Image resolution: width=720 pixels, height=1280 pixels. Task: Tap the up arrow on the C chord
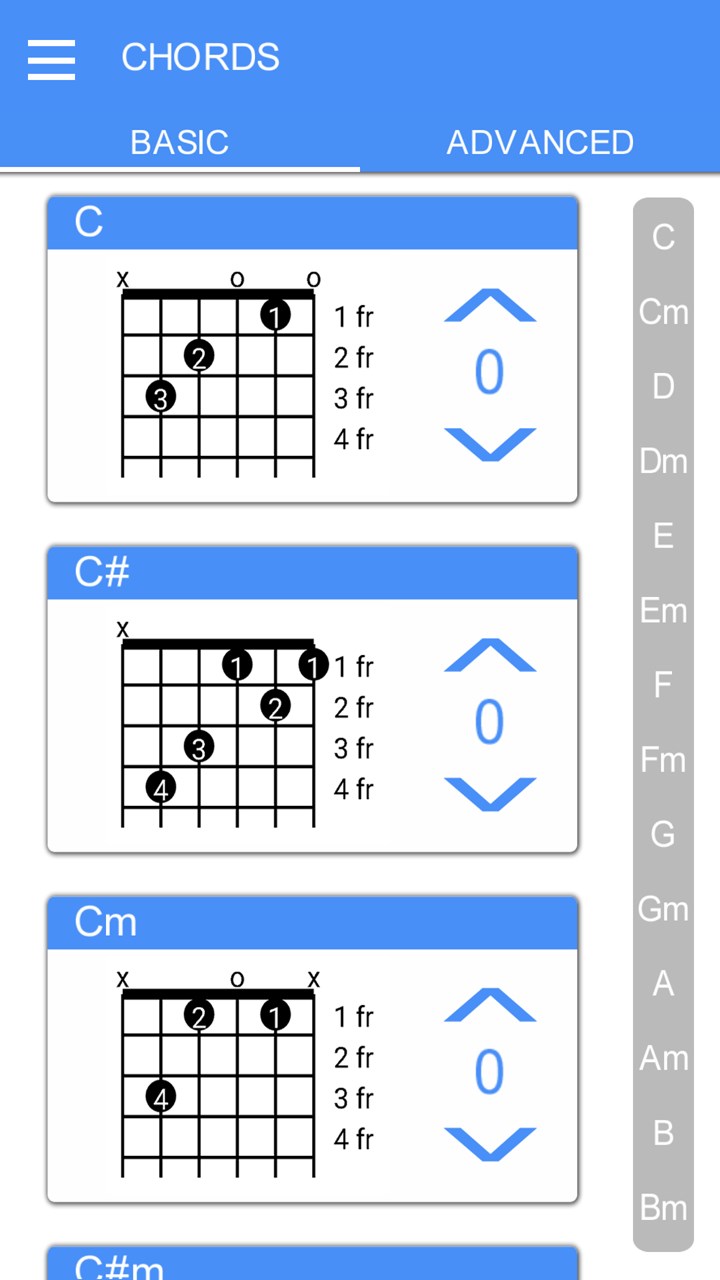[x=490, y=306]
